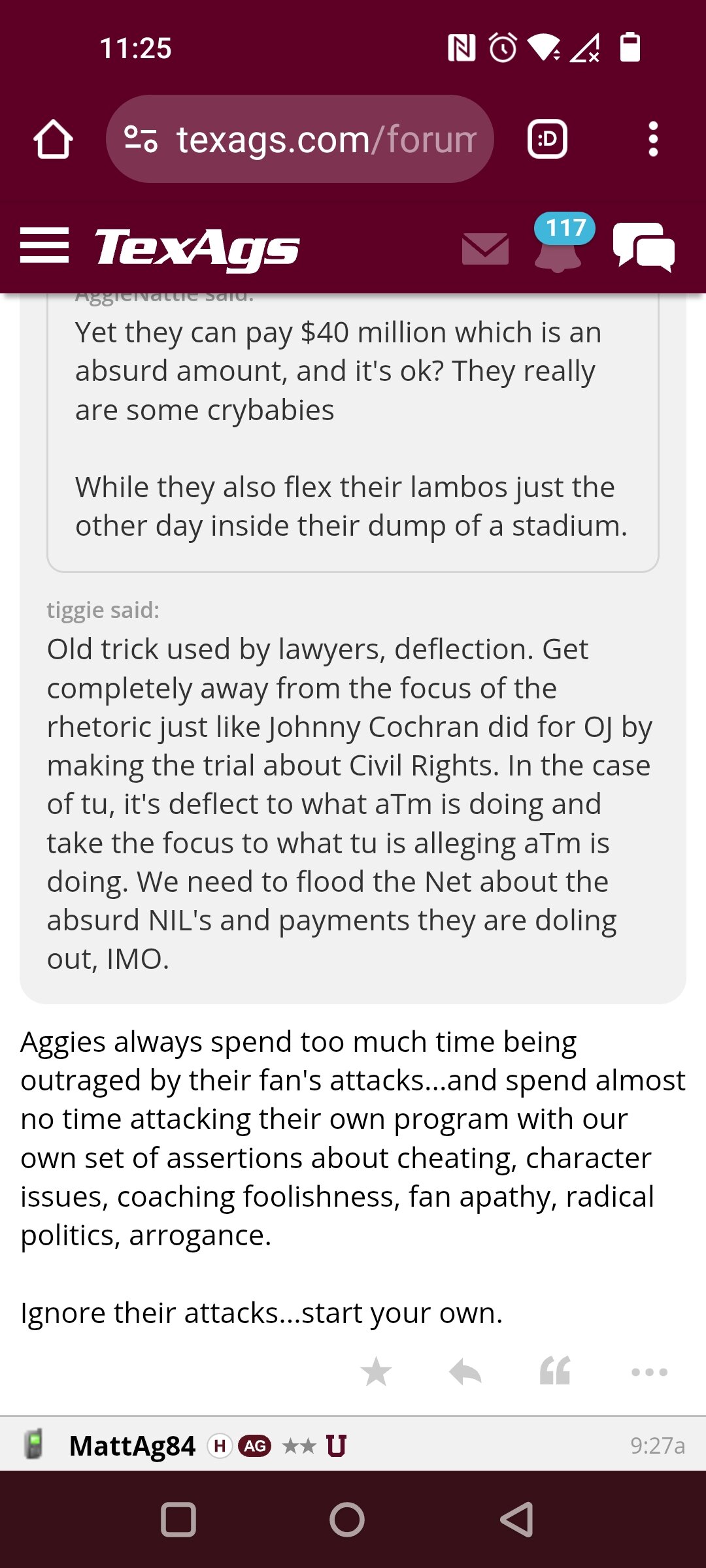
Task: Tap the texags.com address bar
Action: coord(300,139)
